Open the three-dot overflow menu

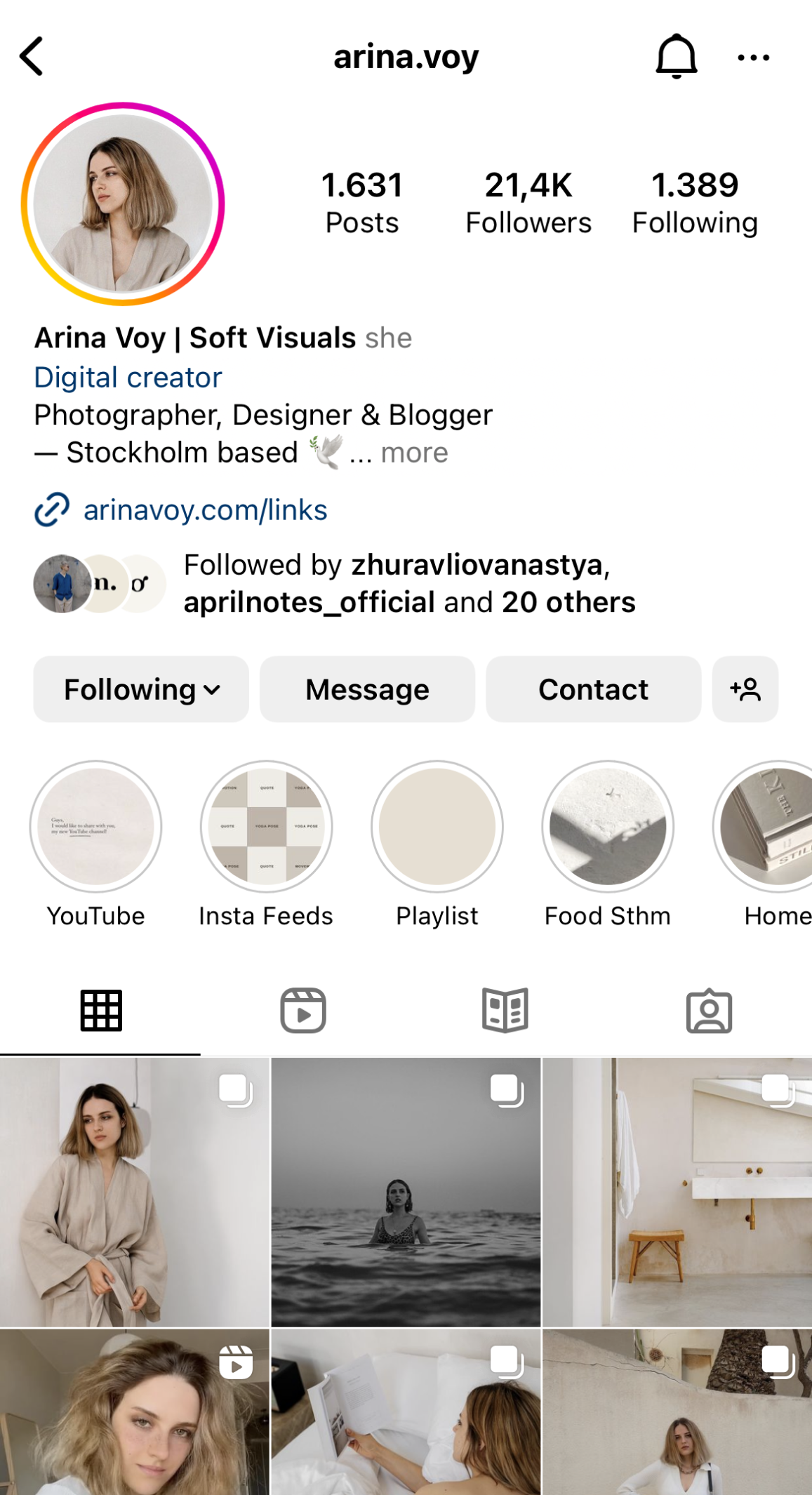753,58
